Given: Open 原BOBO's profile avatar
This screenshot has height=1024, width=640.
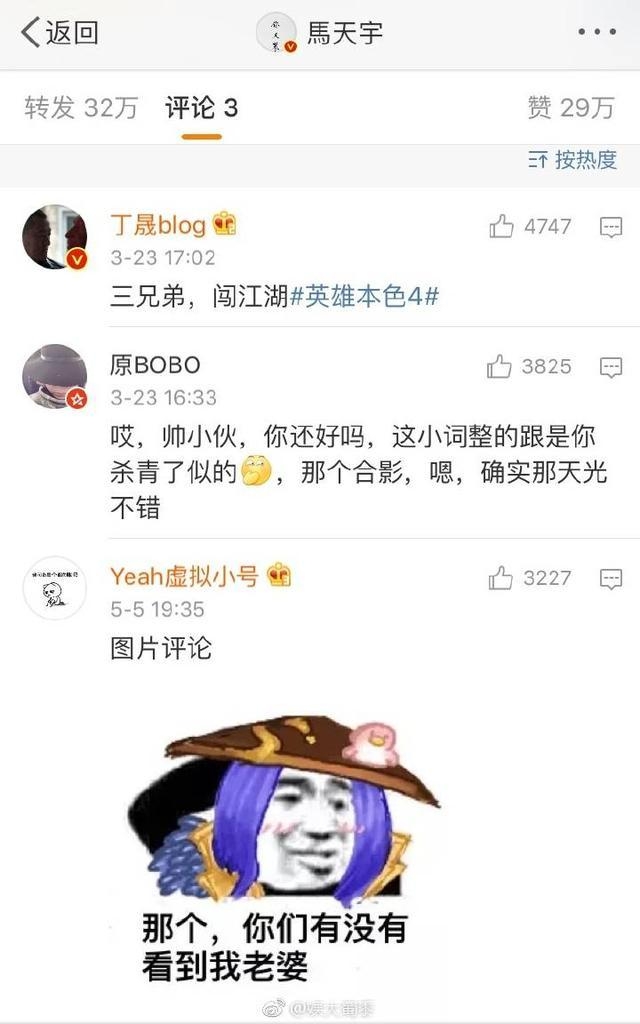Looking at the screenshot, I should pos(55,377).
